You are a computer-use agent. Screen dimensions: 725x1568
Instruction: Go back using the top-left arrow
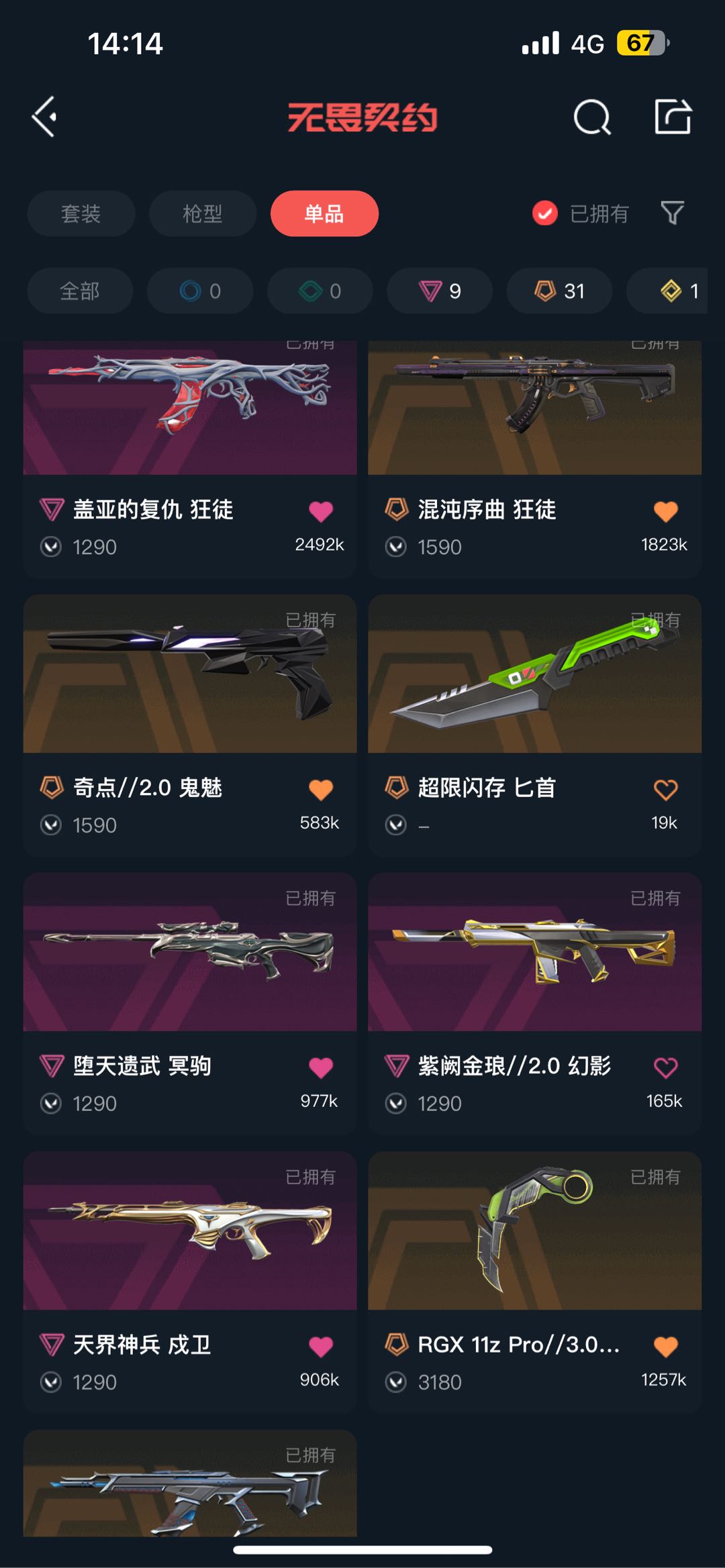tap(44, 117)
